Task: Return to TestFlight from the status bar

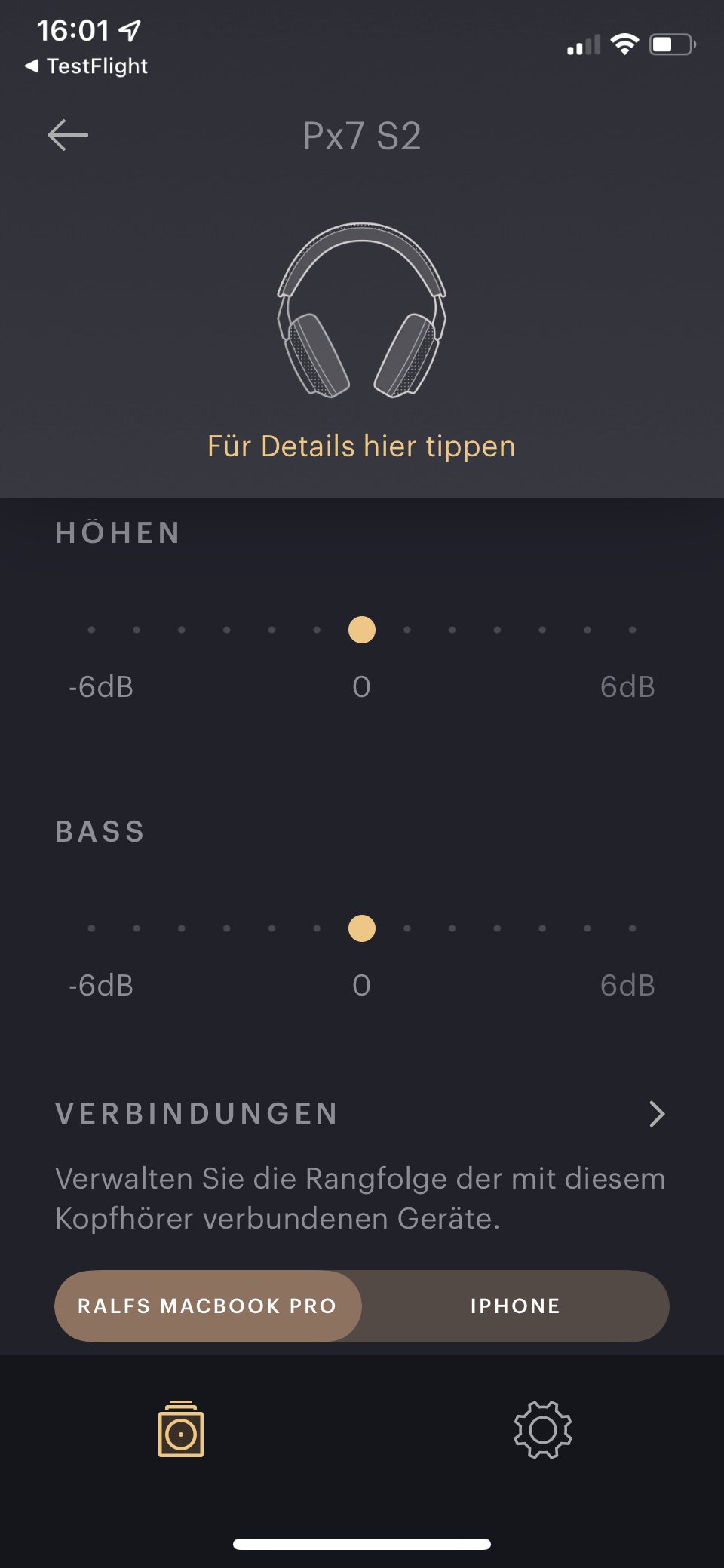Action: click(x=87, y=66)
